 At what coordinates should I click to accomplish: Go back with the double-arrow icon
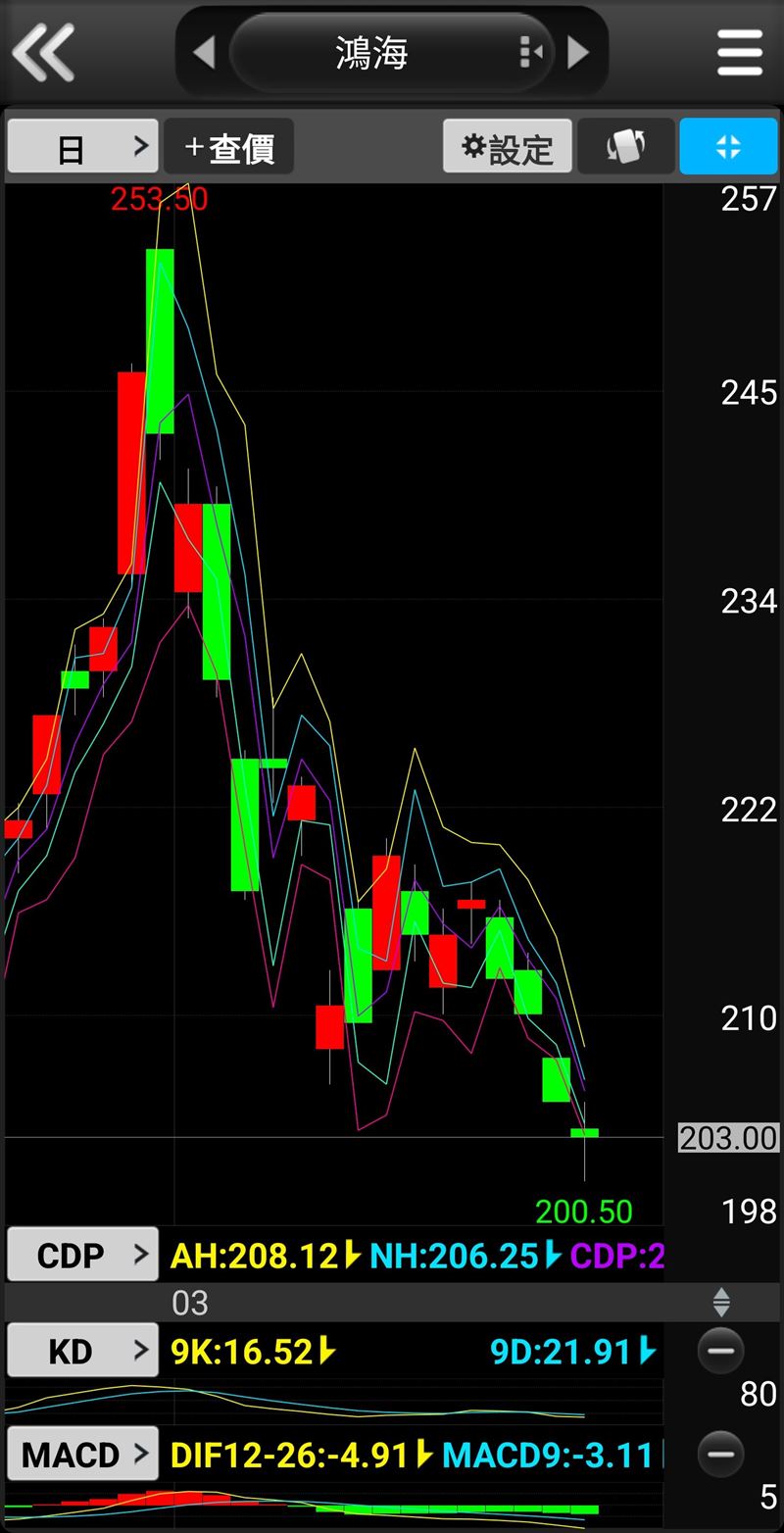[43, 52]
